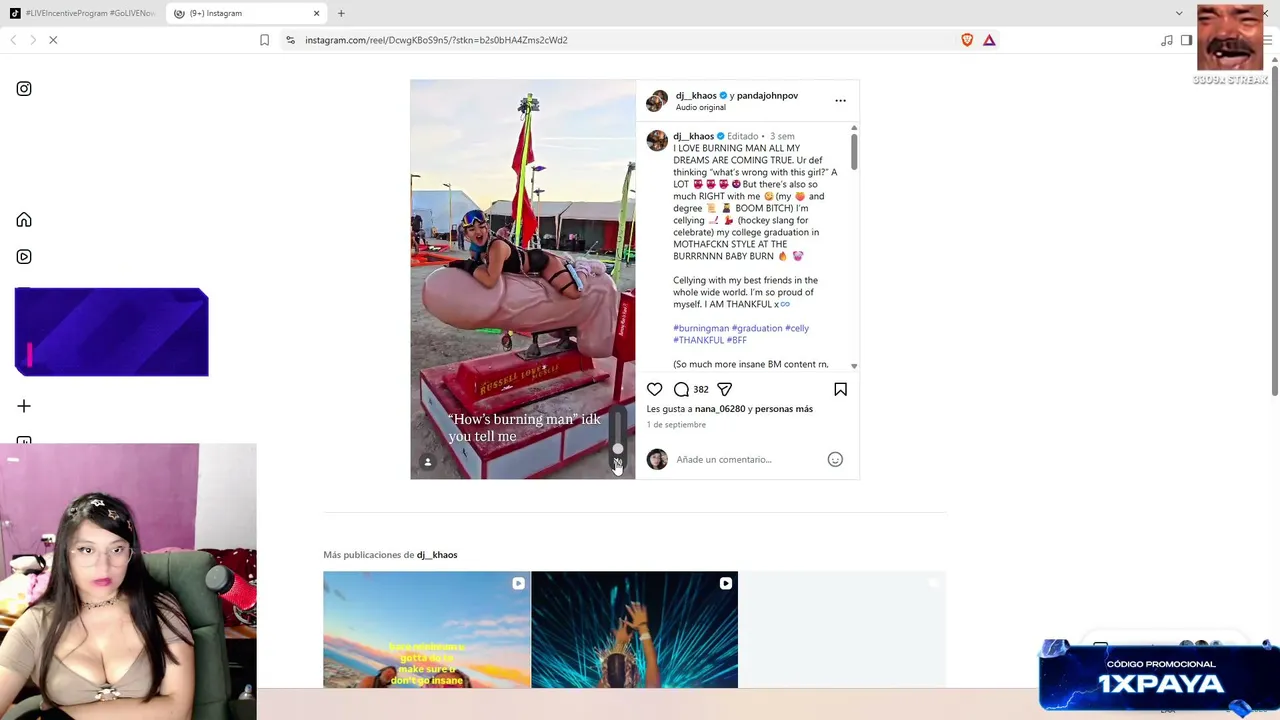The width and height of the screenshot is (1280, 720).
Task: Close the Instagram browser tab
Action: click(x=316, y=13)
